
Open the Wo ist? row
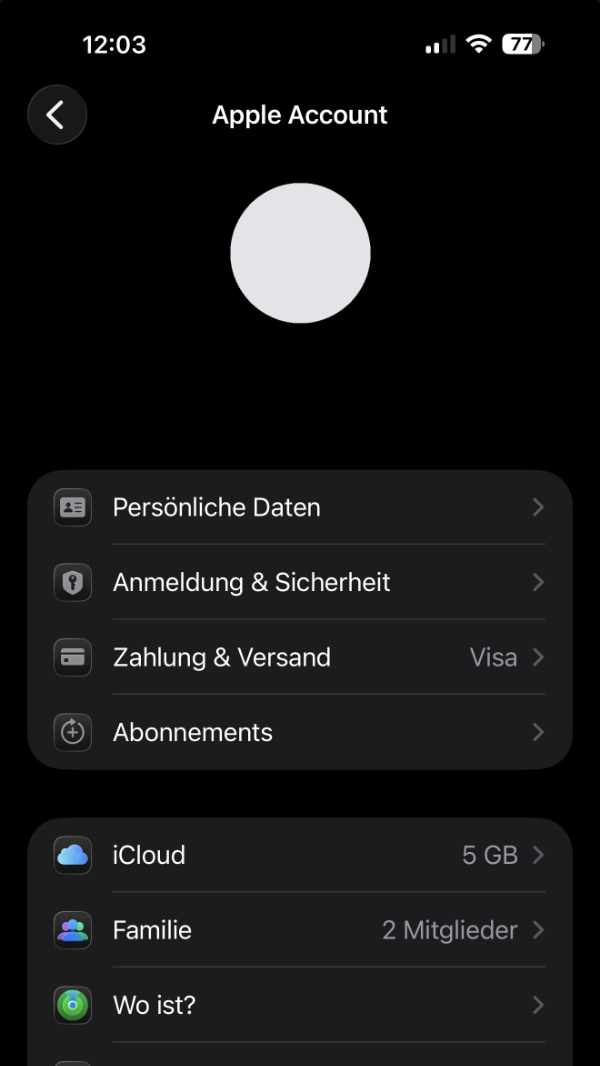(300, 1005)
